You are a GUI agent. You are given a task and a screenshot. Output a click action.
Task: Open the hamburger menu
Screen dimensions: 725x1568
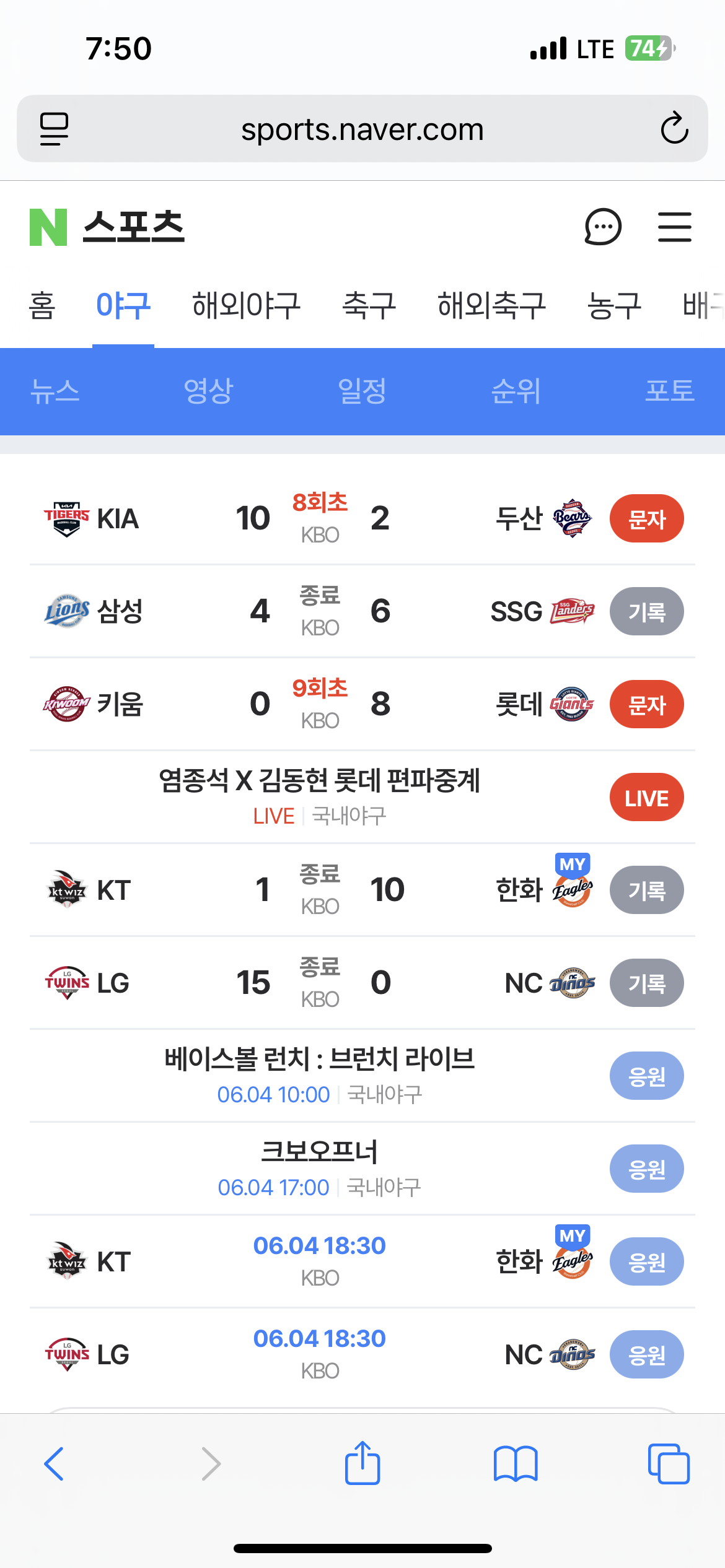675,227
